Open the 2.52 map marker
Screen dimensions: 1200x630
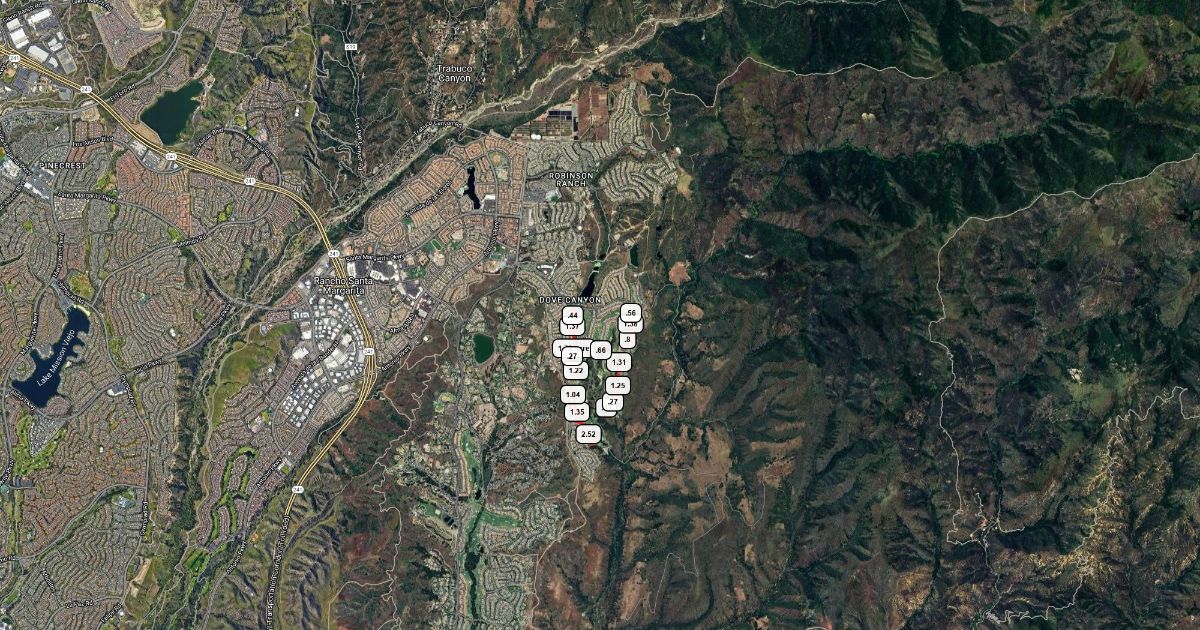pyautogui.click(x=588, y=434)
